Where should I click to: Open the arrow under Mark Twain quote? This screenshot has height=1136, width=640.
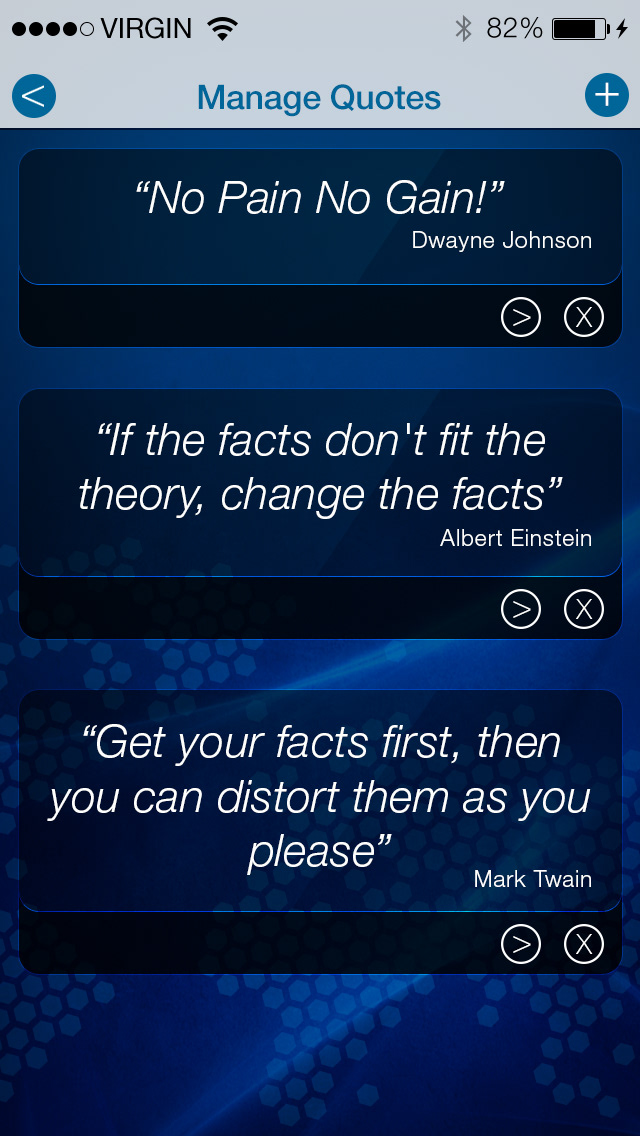pos(520,944)
